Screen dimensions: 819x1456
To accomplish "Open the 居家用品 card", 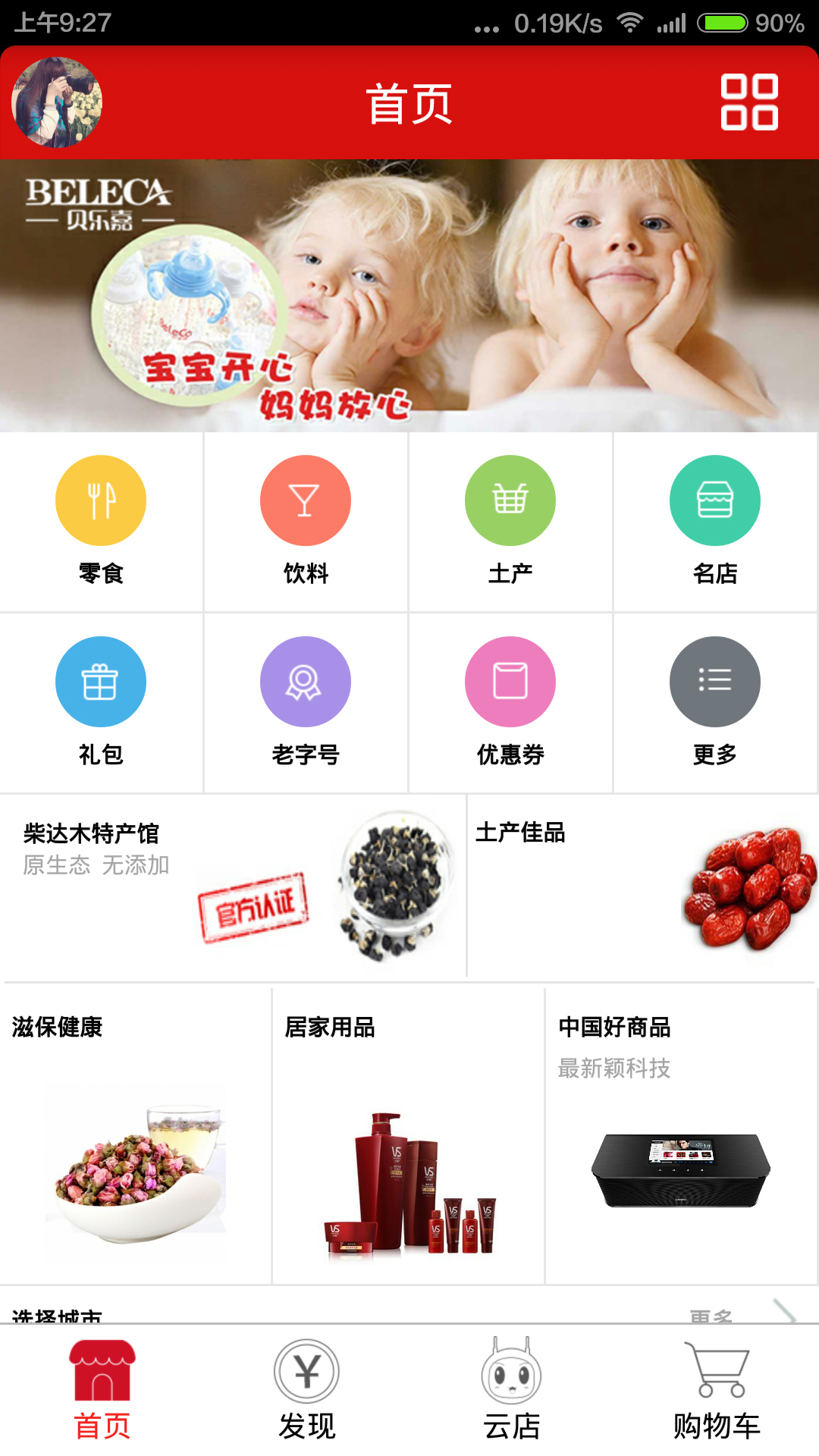I will point(408,1135).
